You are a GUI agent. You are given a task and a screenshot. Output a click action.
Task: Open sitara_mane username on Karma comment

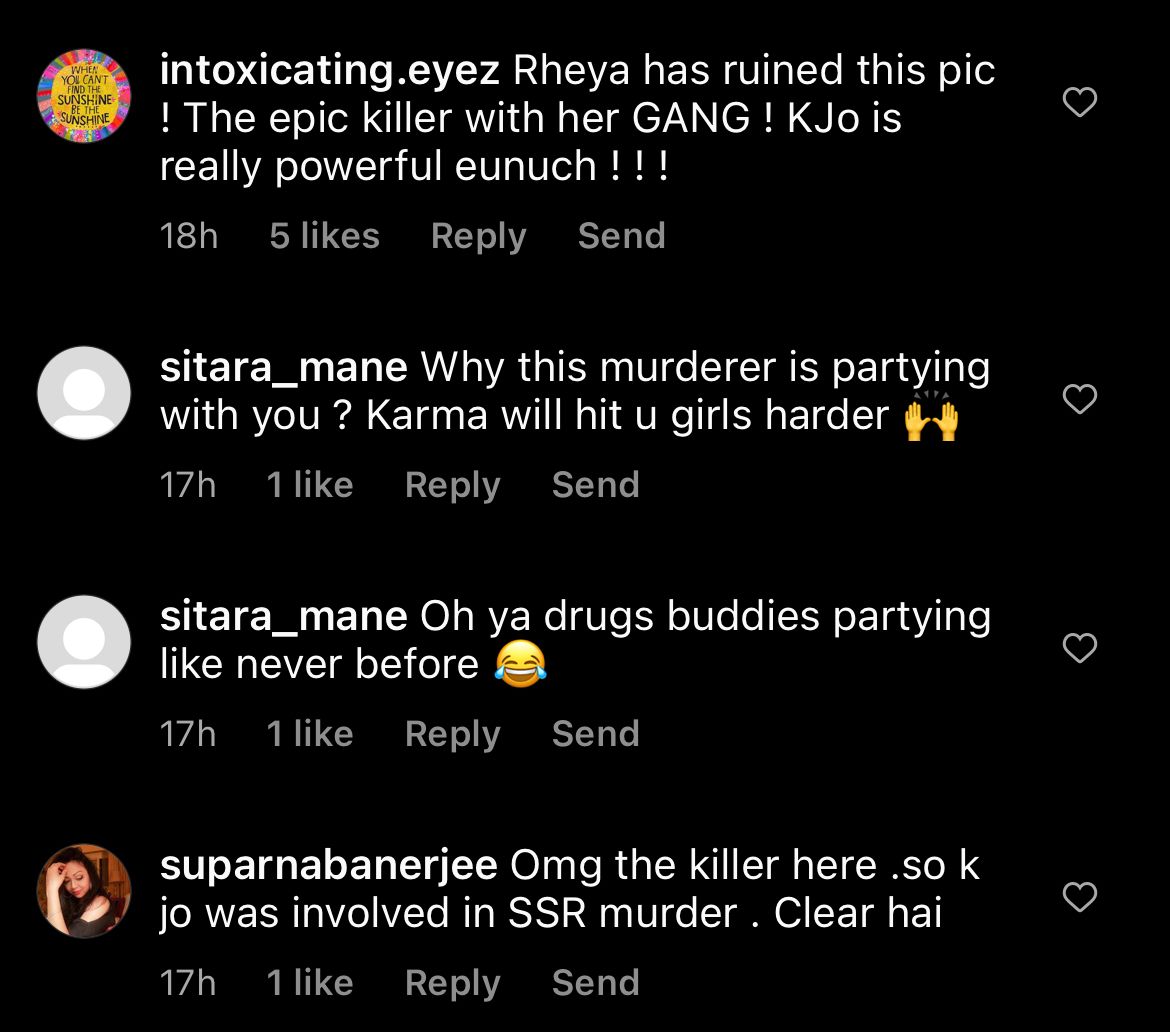[283, 368]
